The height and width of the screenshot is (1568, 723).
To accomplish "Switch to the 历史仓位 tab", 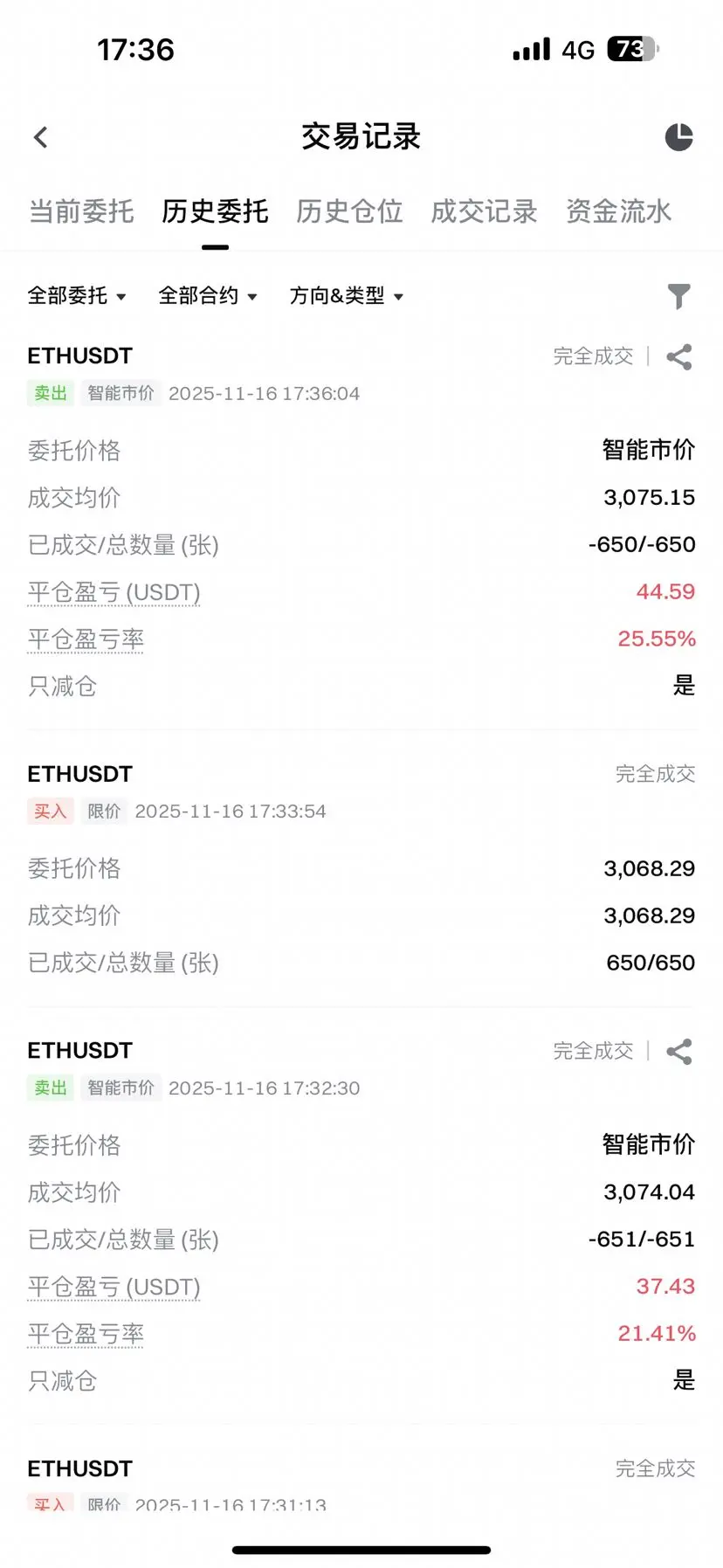I will point(349,211).
